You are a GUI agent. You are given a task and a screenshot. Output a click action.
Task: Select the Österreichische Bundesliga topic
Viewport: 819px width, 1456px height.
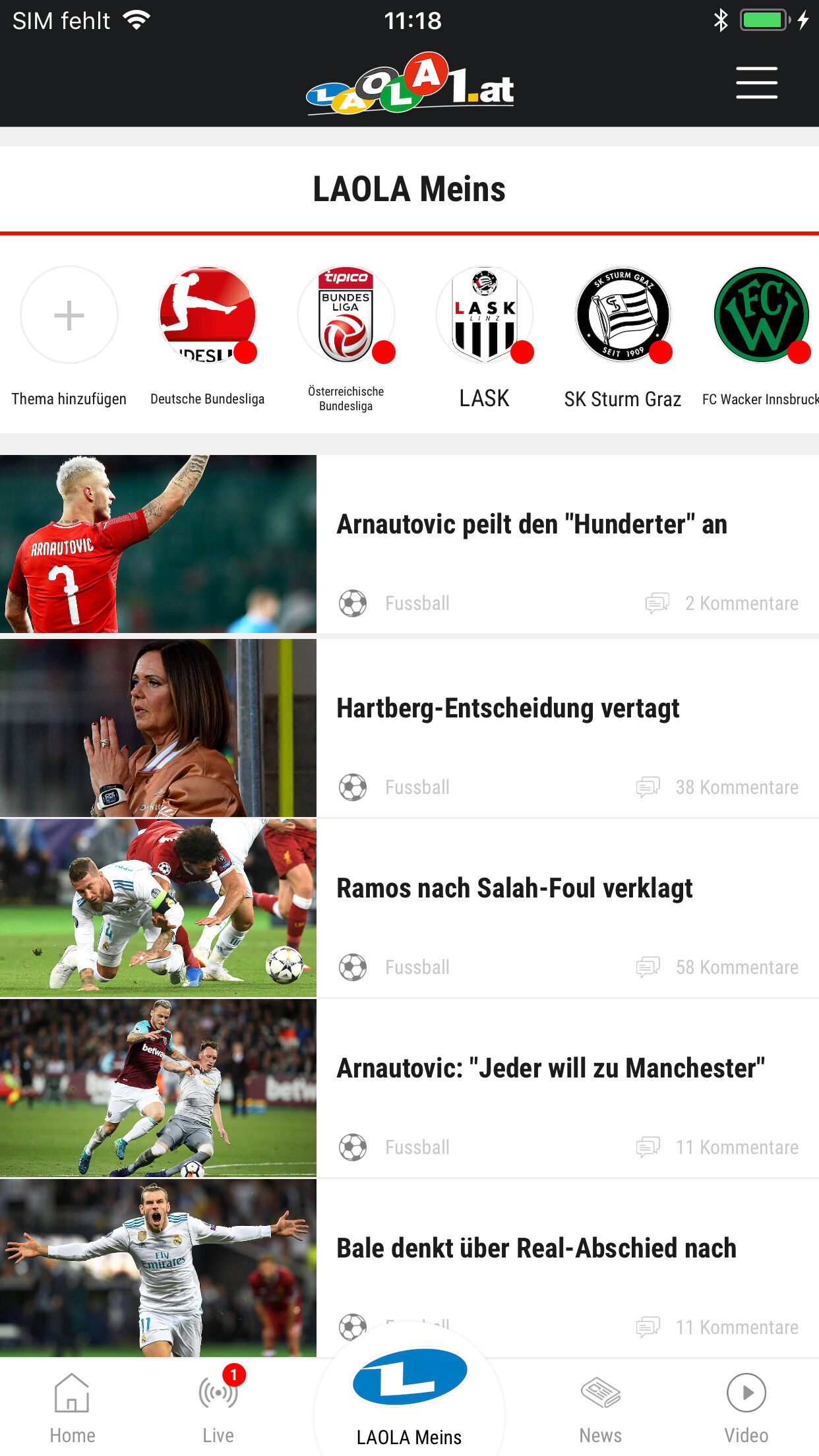click(346, 315)
